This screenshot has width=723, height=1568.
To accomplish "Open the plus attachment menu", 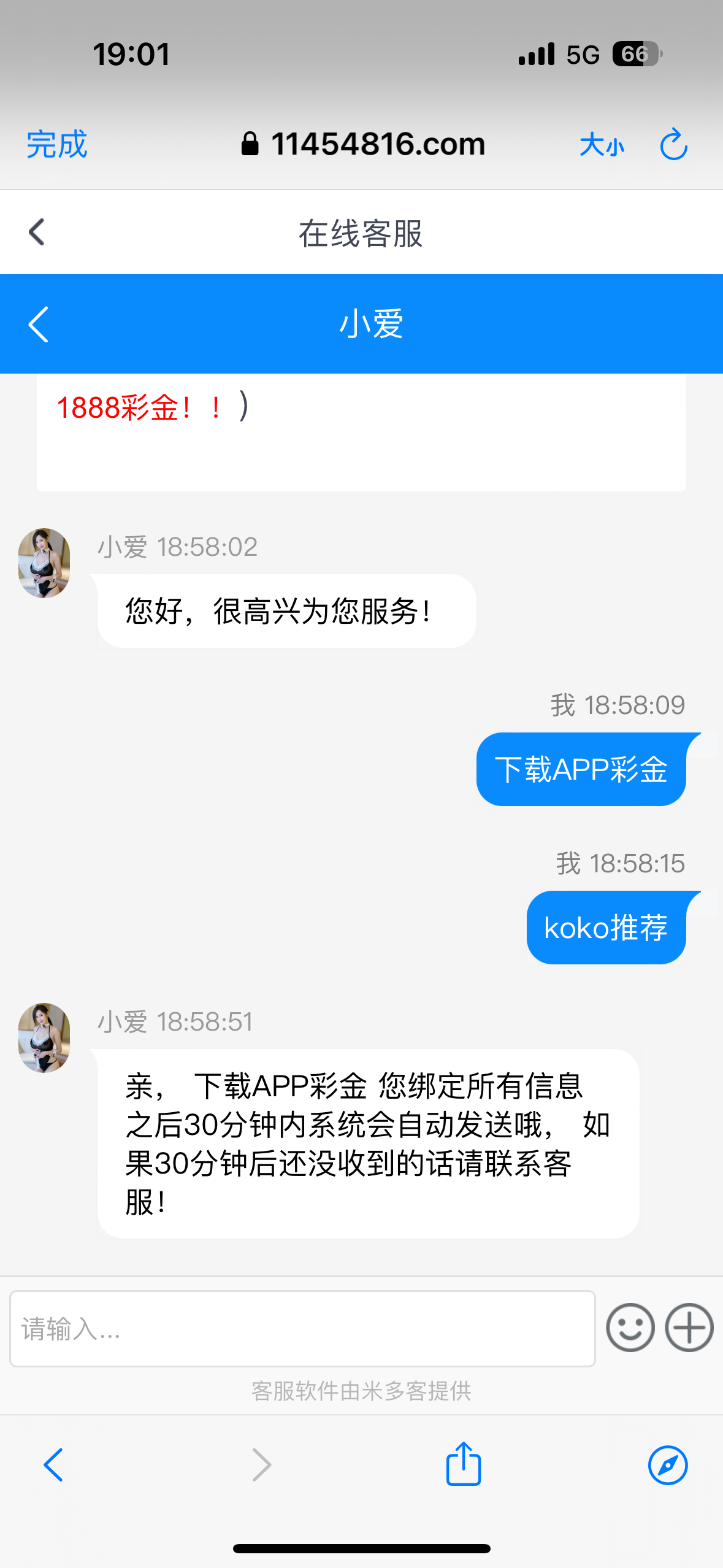I will [689, 1328].
